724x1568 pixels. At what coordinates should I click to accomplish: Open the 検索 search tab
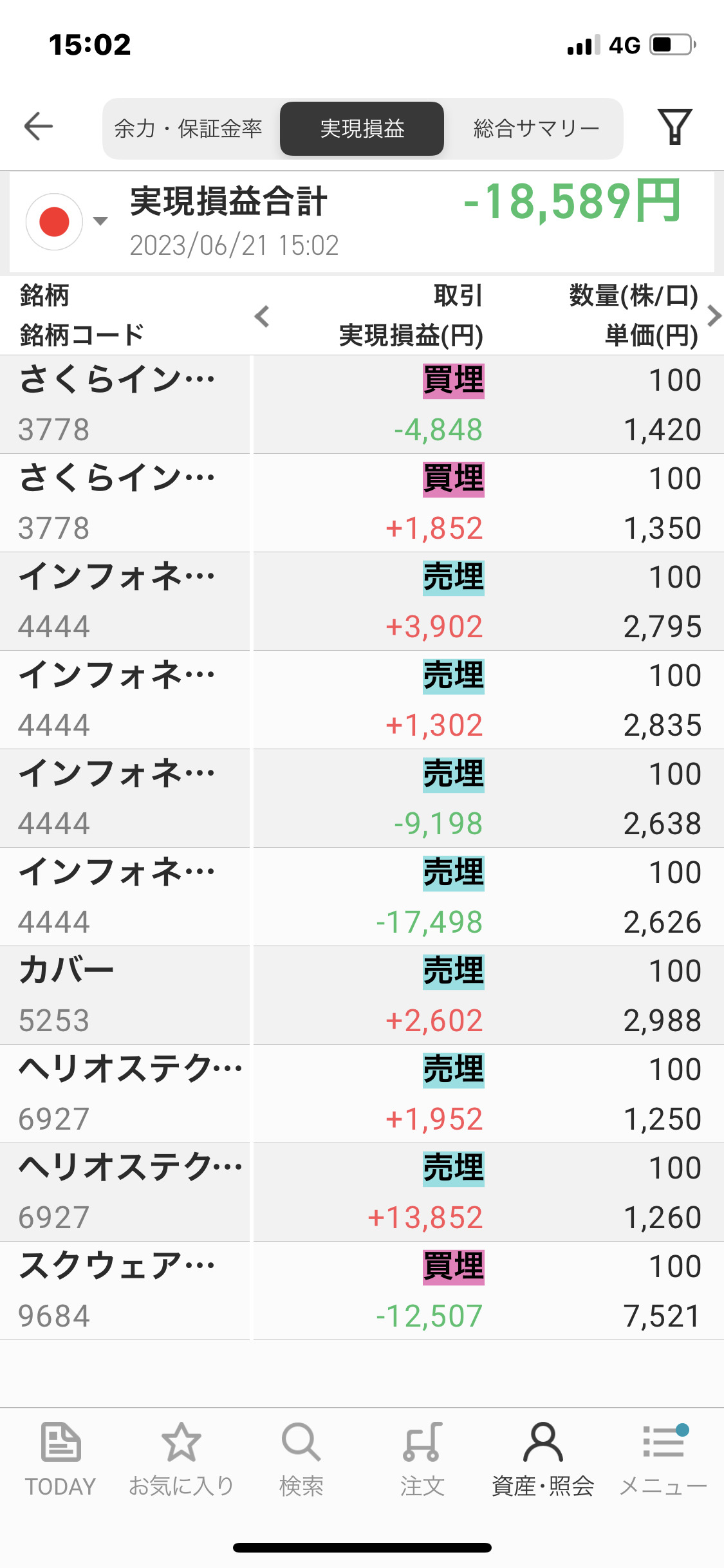pos(301,1460)
